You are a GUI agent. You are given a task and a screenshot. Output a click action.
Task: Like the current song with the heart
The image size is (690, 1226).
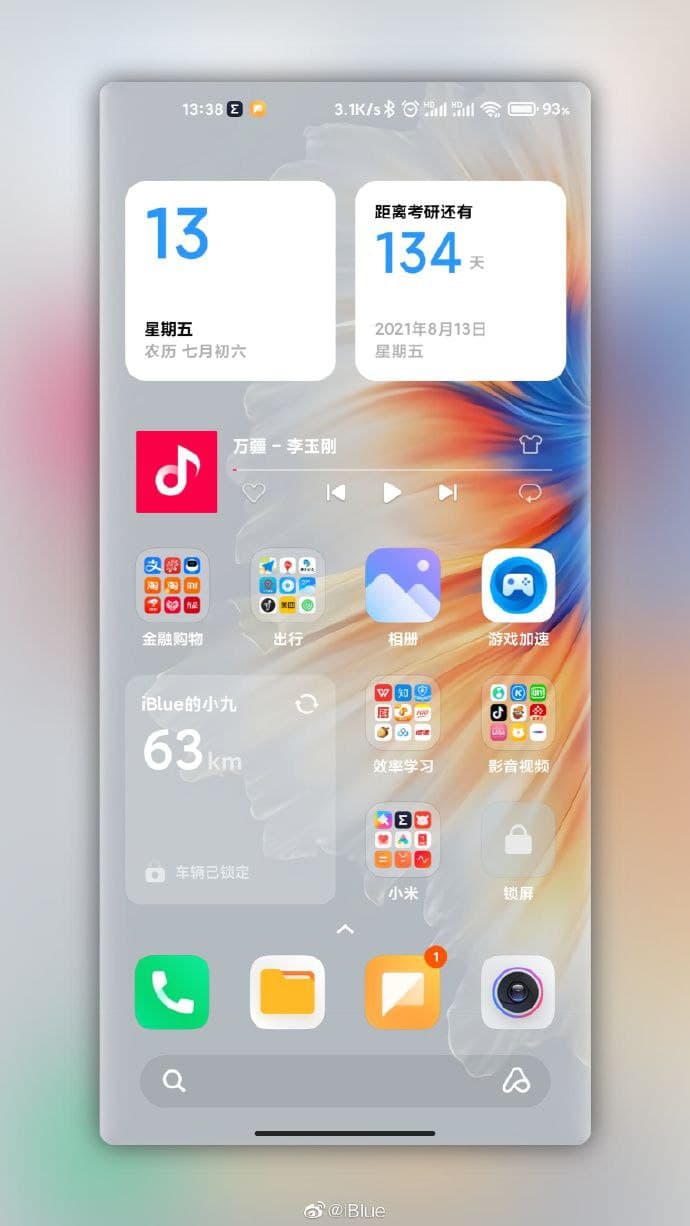[254, 492]
